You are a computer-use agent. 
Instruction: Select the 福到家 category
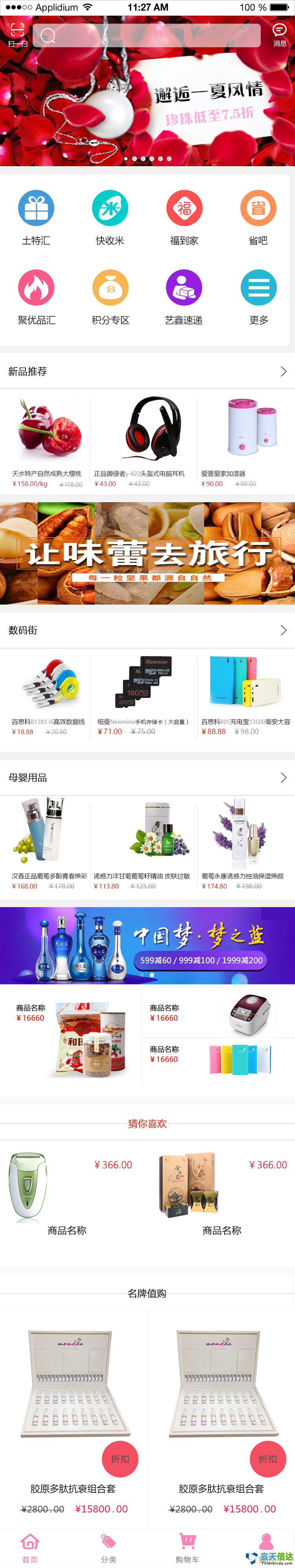[x=184, y=217]
